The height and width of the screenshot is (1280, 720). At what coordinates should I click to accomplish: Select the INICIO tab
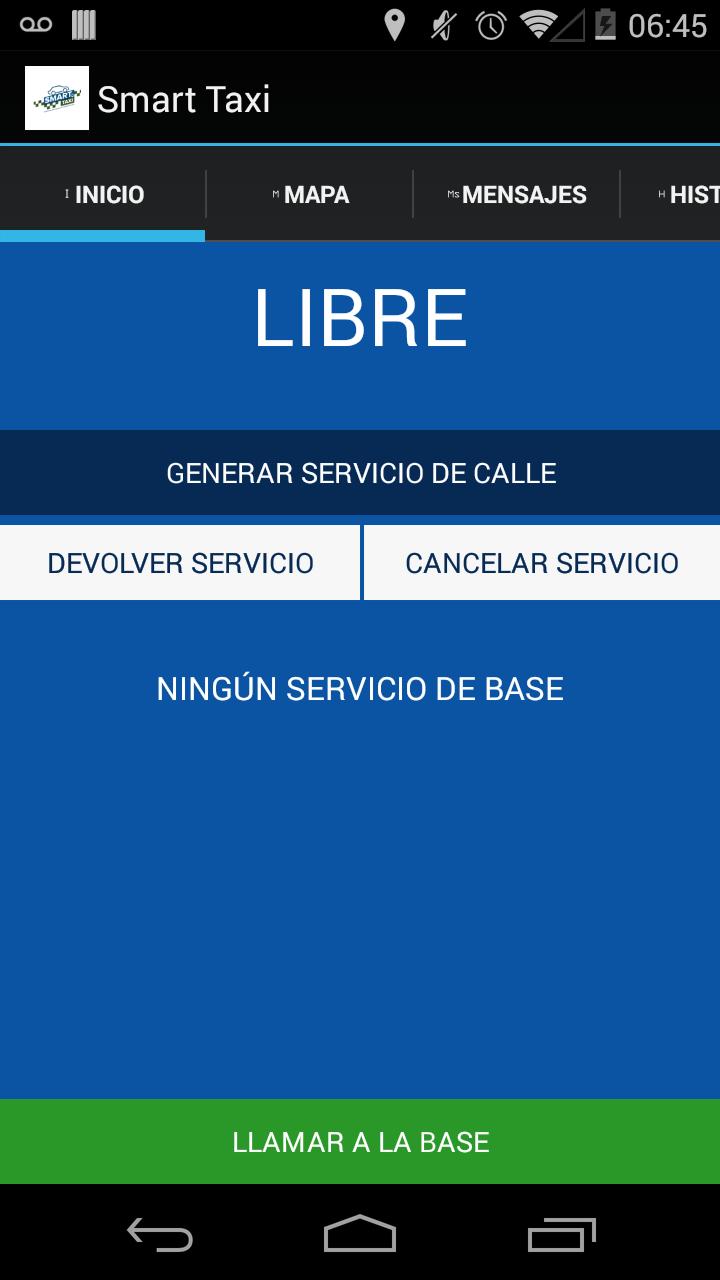tap(103, 195)
